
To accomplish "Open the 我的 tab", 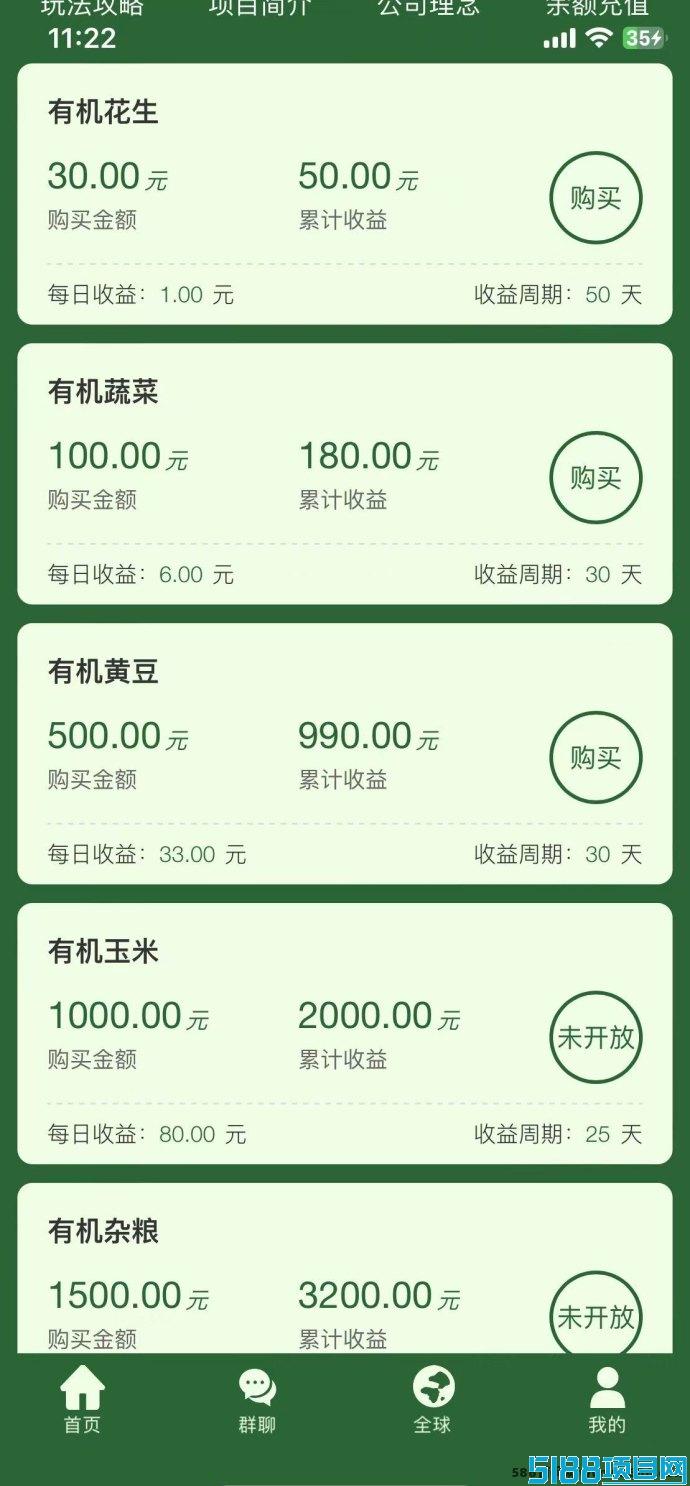I will (607, 1400).
